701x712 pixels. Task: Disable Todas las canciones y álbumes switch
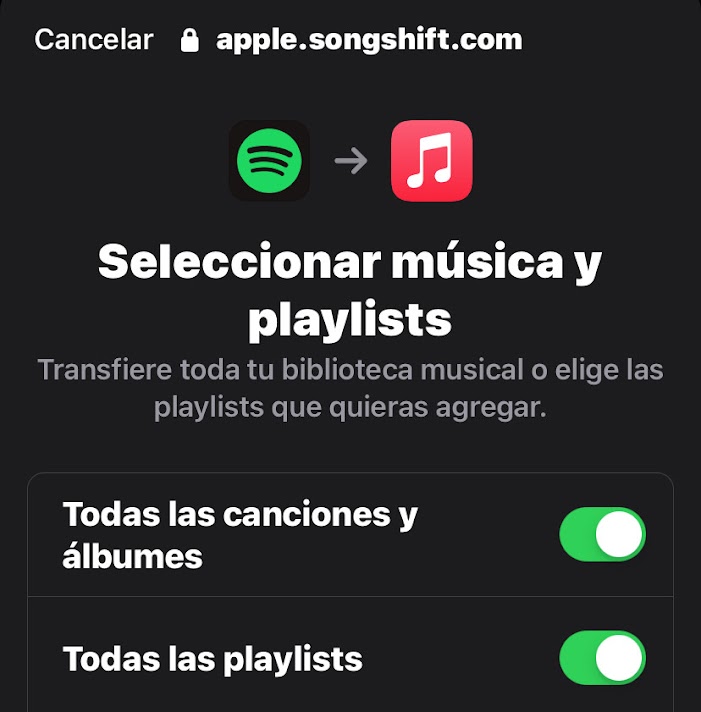pos(602,534)
